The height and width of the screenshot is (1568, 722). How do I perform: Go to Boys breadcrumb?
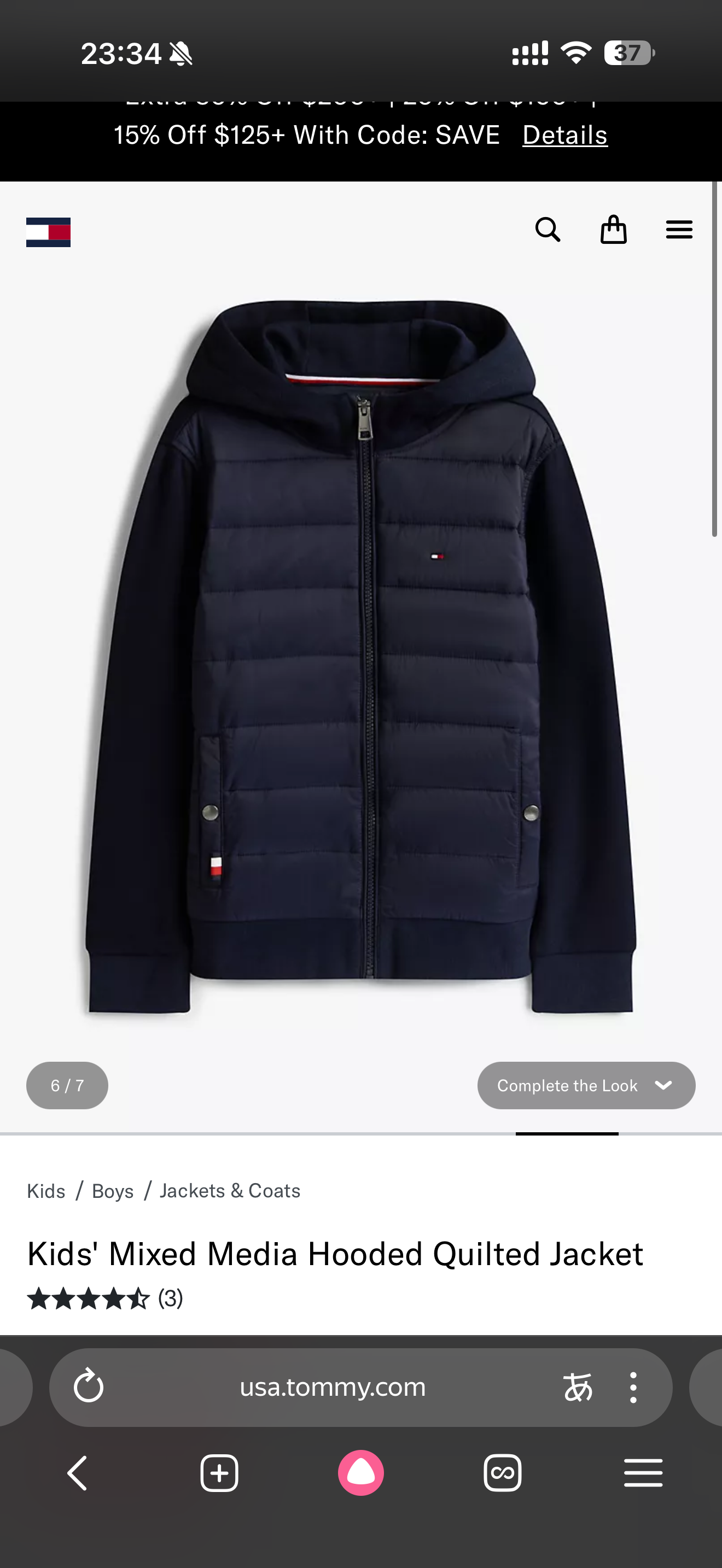click(x=113, y=1191)
